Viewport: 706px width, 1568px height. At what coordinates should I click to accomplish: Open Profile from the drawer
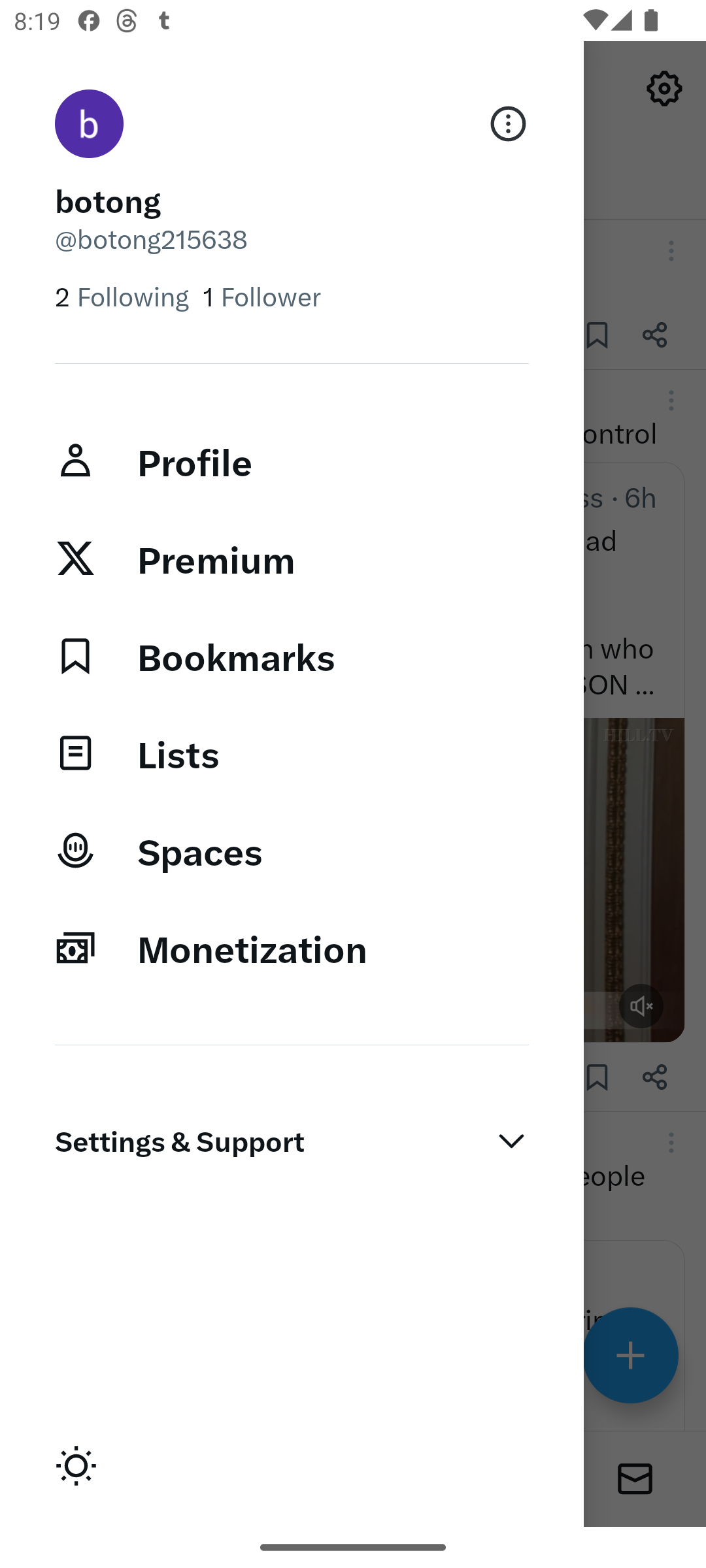coord(292,463)
